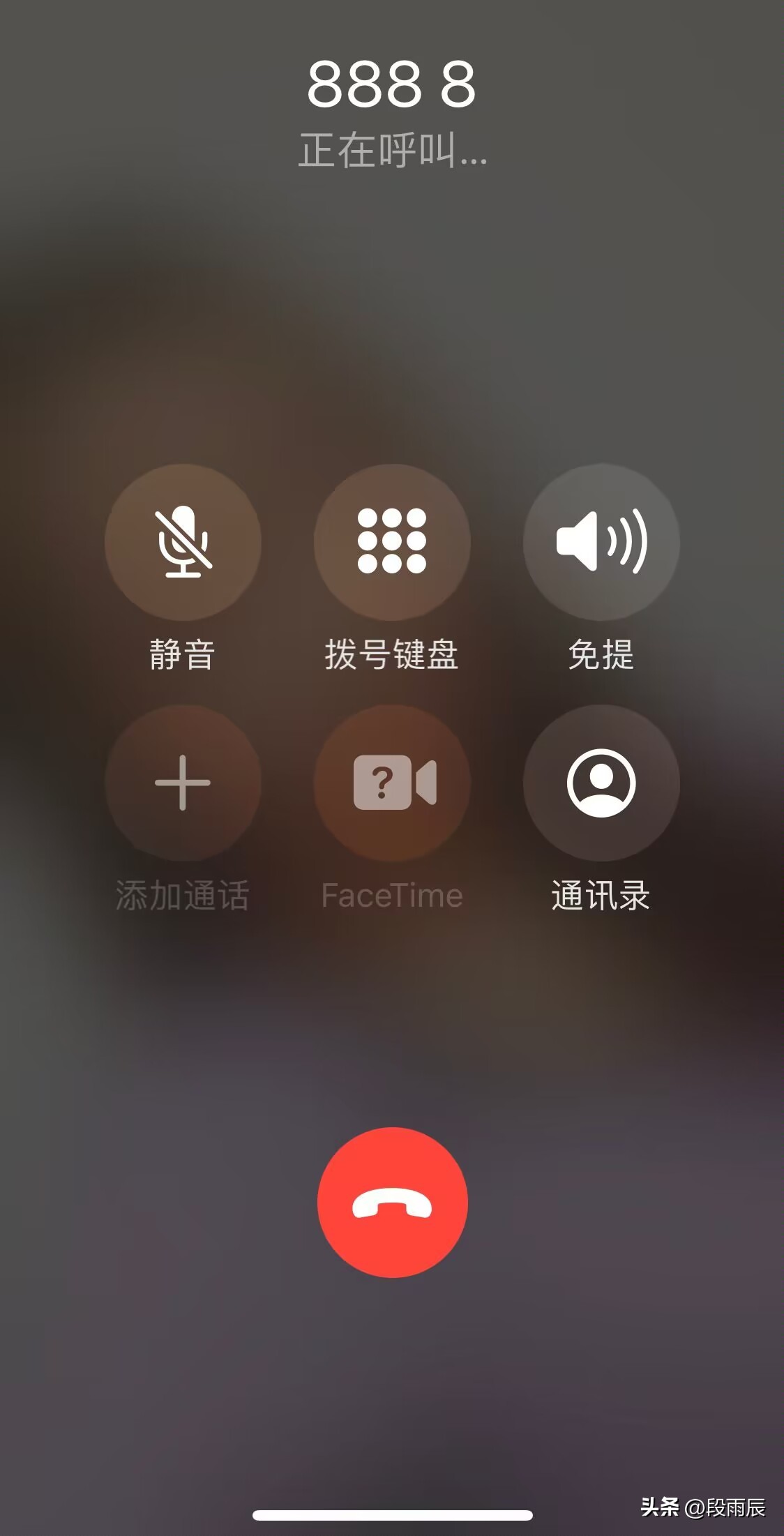The height and width of the screenshot is (1536, 784).
Task: Switch the call to FaceTime video
Action: 392,784
